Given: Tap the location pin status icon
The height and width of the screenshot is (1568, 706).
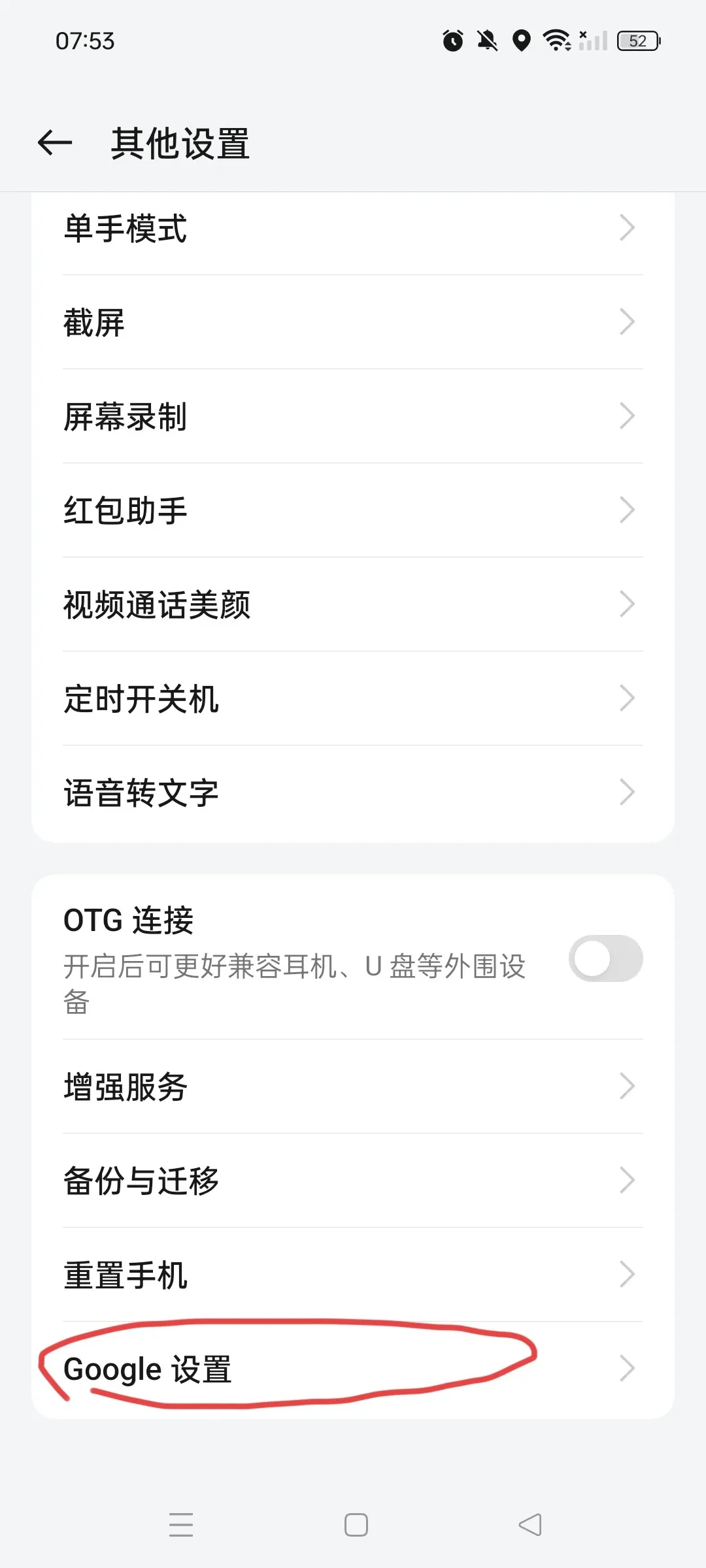Looking at the screenshot, I should click(521, 41).
